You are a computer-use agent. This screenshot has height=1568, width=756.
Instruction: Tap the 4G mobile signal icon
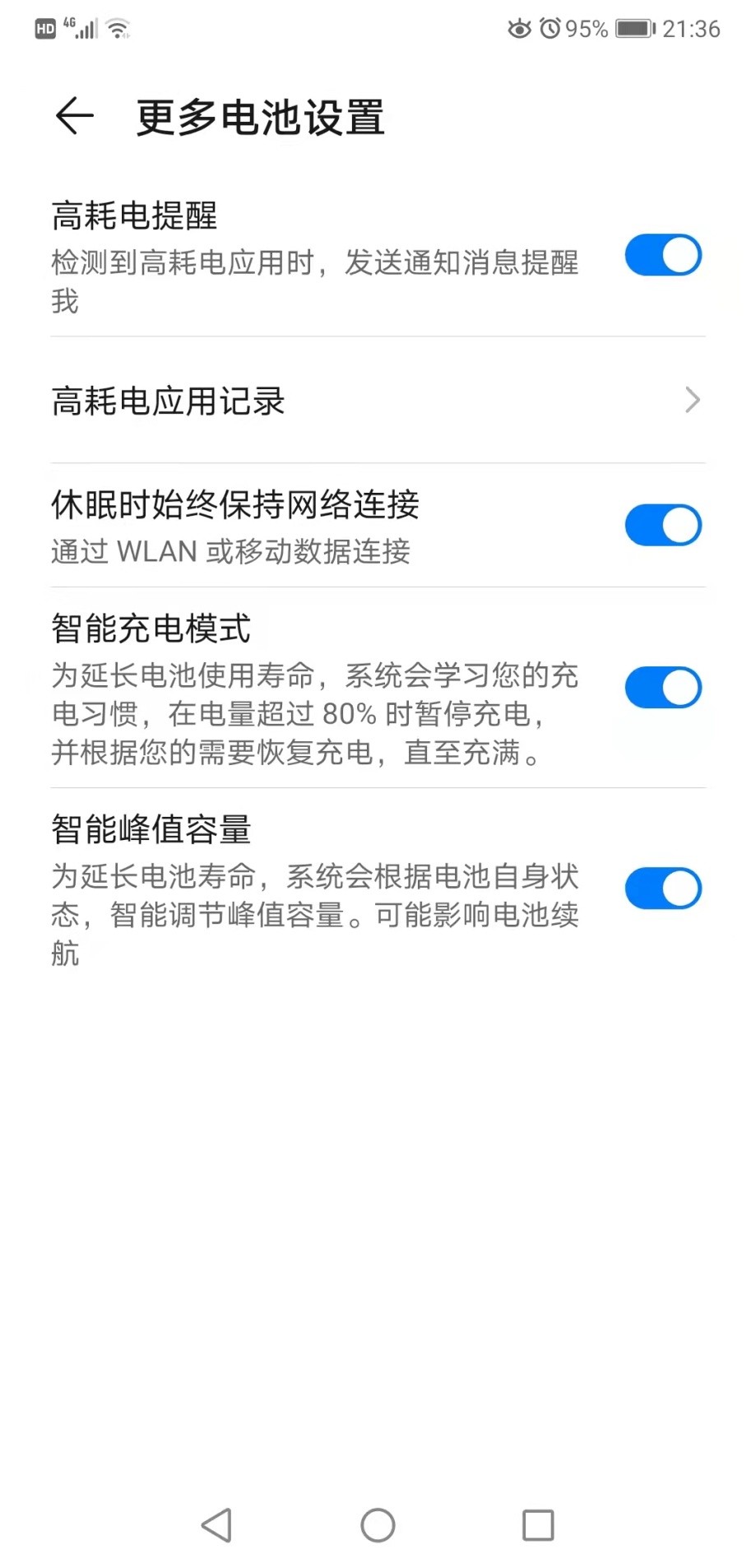[x=74, y=27]
